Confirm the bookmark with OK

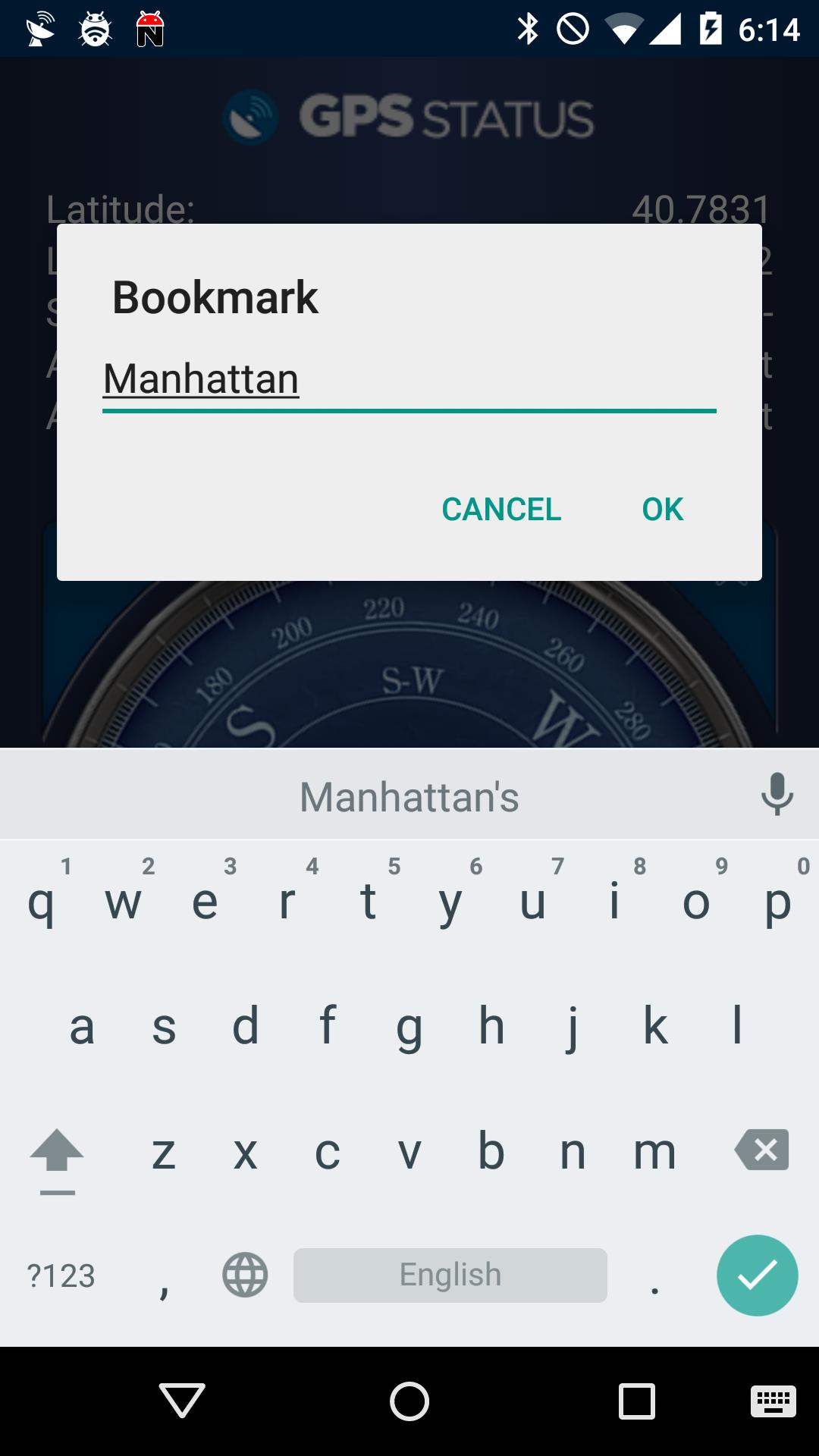[662, 509]
